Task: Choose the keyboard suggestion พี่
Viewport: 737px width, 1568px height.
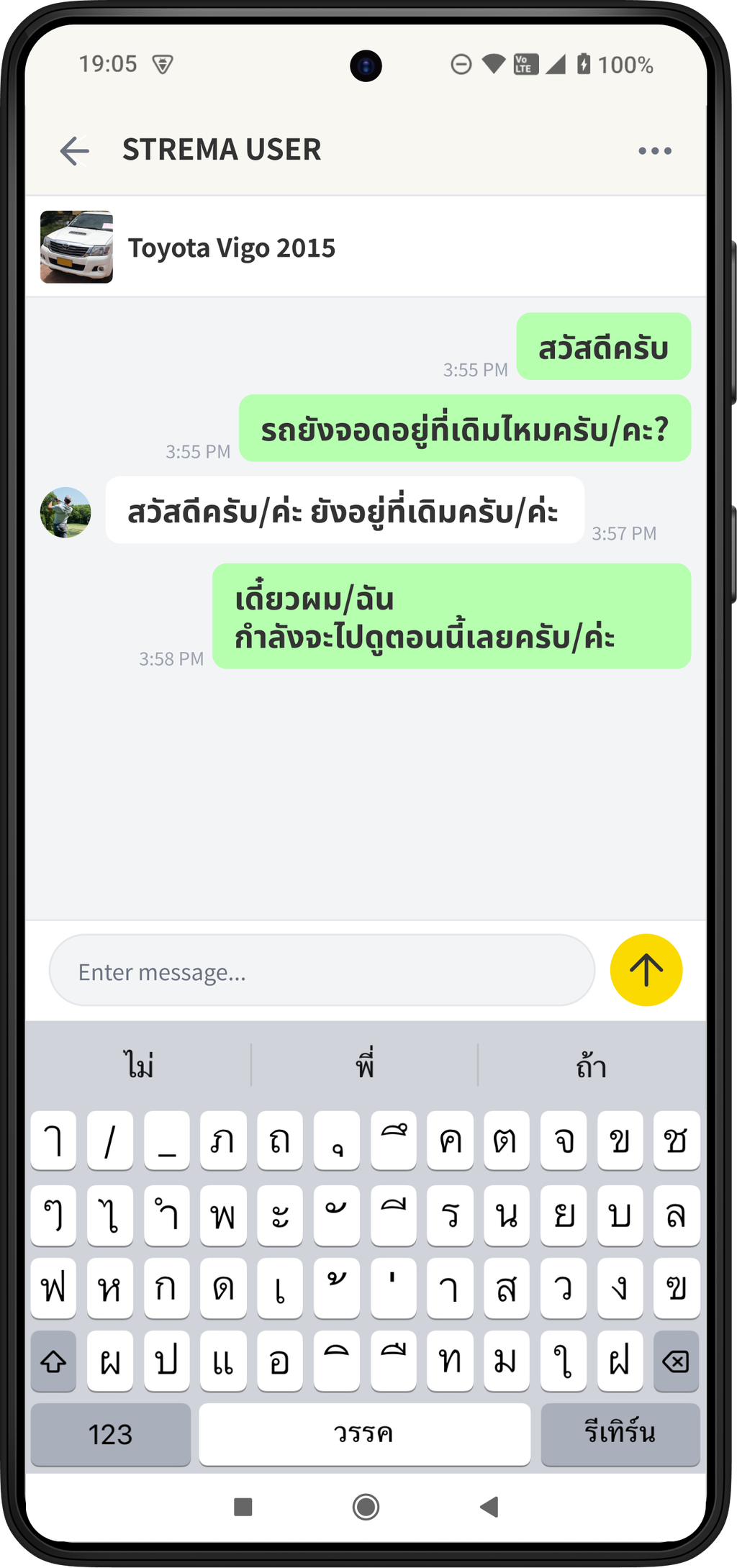Action: (365, 1065)
